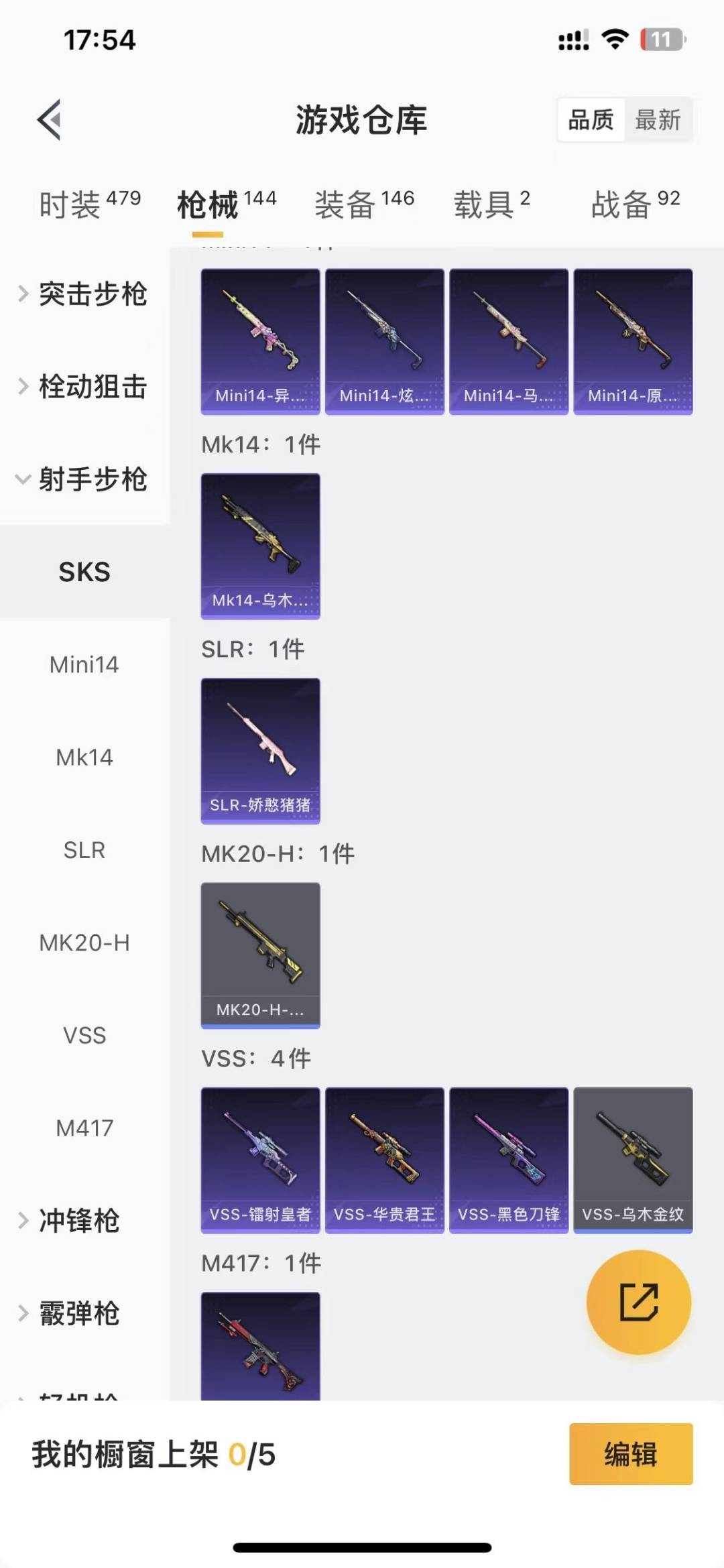
Task: Open the SLR-娇憨猪猪 skin
Action: pyautogui.click(x=260, y=751)
